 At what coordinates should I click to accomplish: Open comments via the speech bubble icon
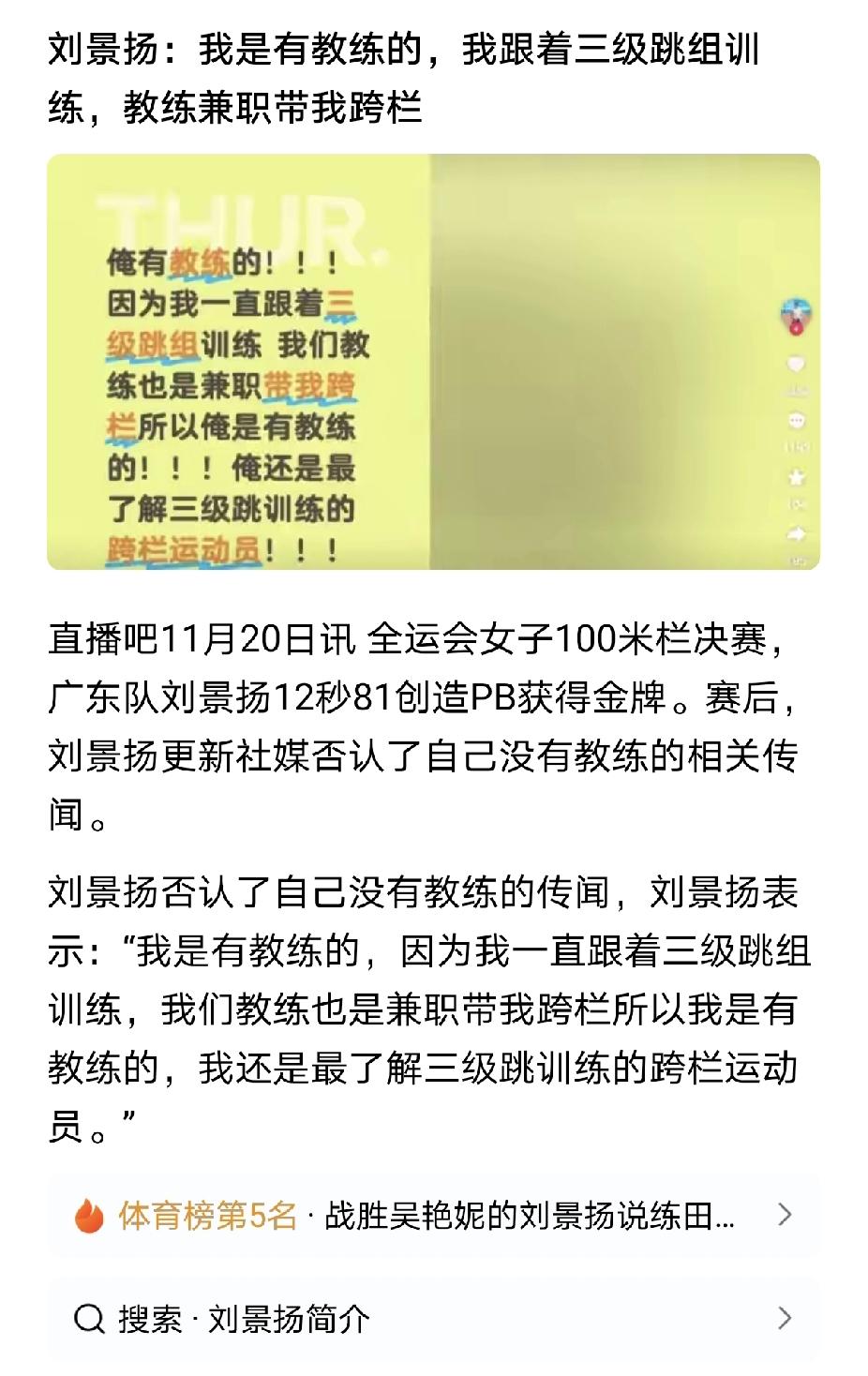pyautogui.click(x=797, y=420)
